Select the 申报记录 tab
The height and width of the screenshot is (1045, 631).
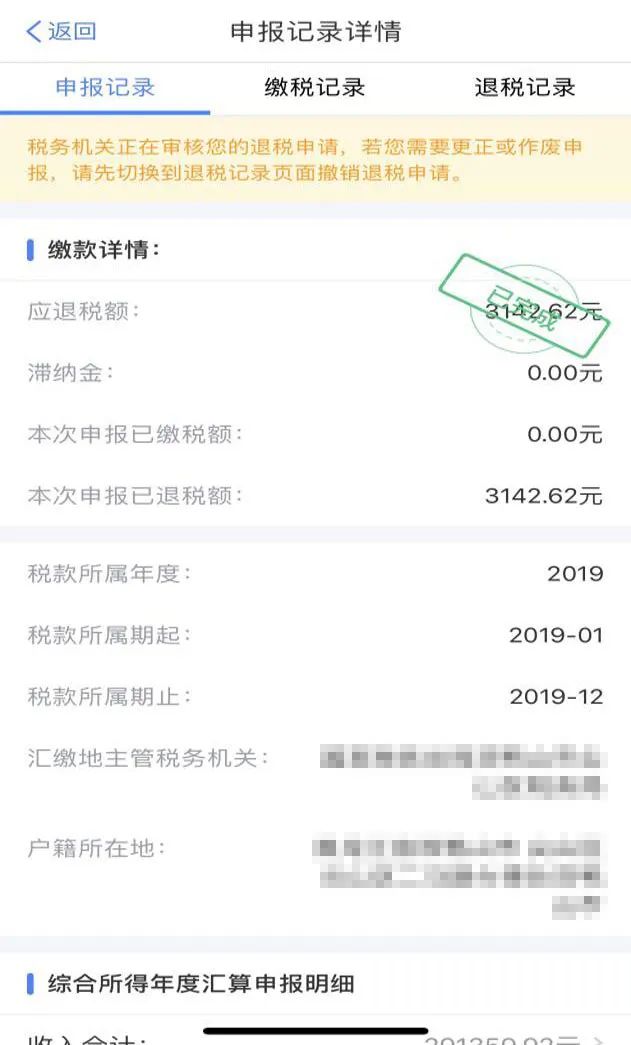click(105, 87)
